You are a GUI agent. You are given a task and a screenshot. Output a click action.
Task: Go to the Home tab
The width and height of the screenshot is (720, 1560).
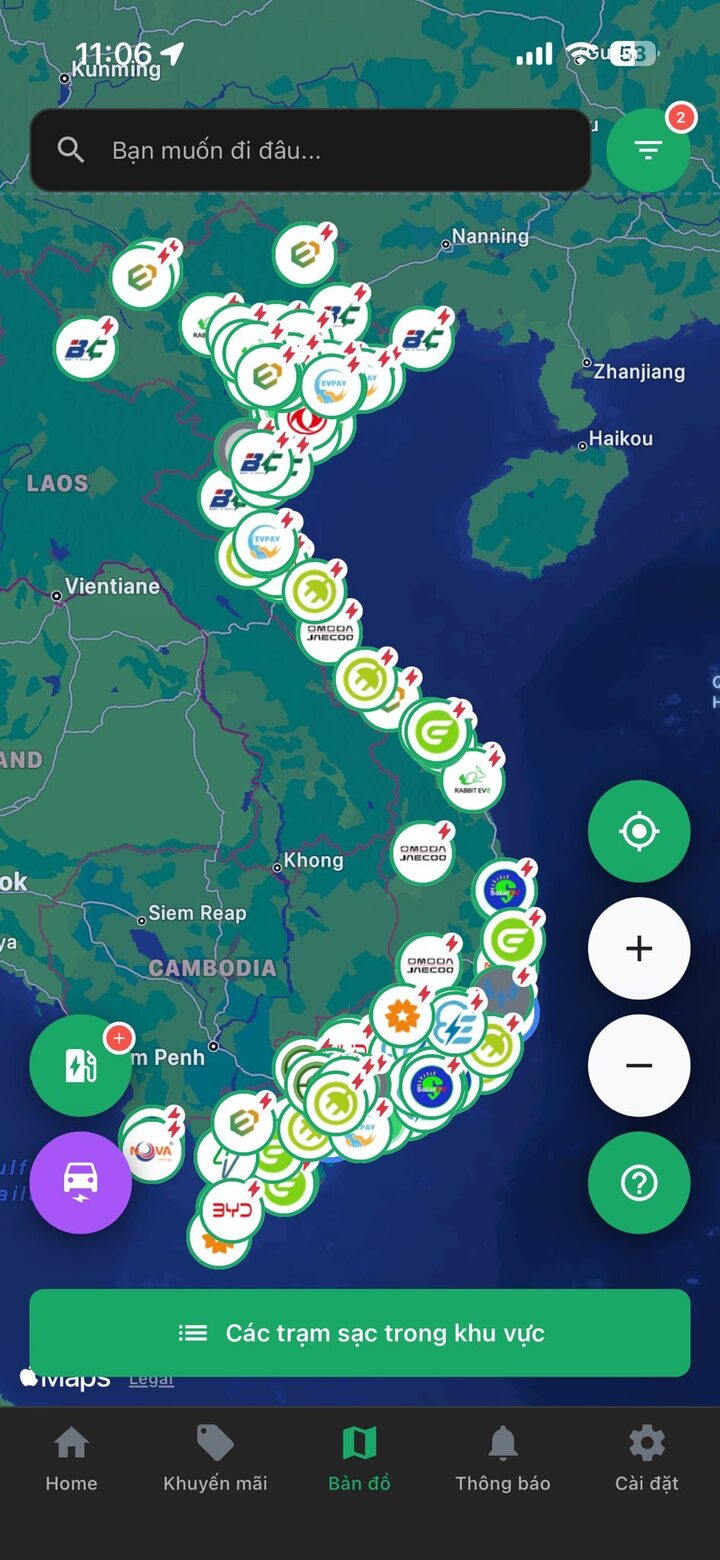(71, 1460)
